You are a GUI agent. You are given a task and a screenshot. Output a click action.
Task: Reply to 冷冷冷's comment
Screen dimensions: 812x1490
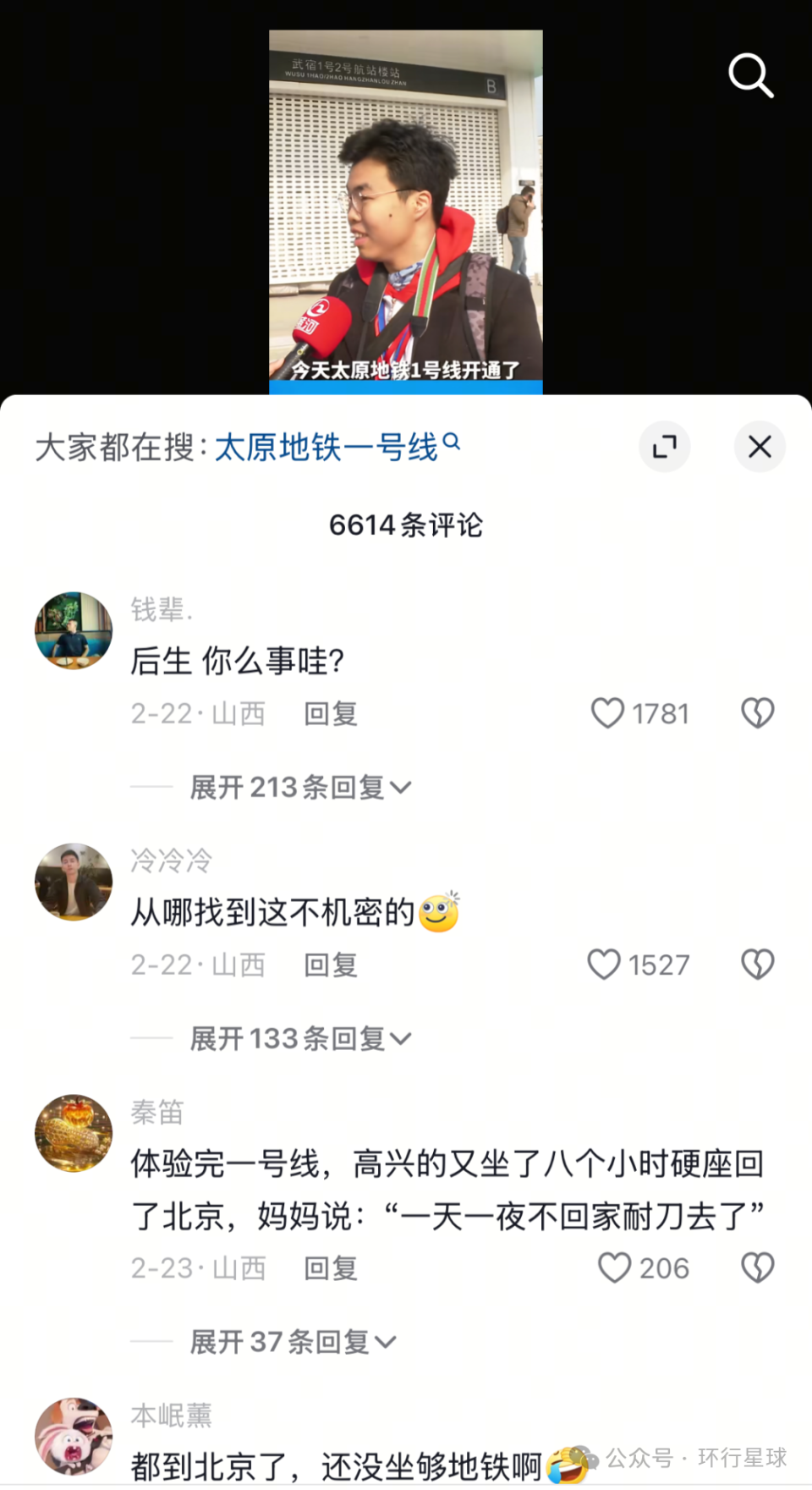point(331,965)
